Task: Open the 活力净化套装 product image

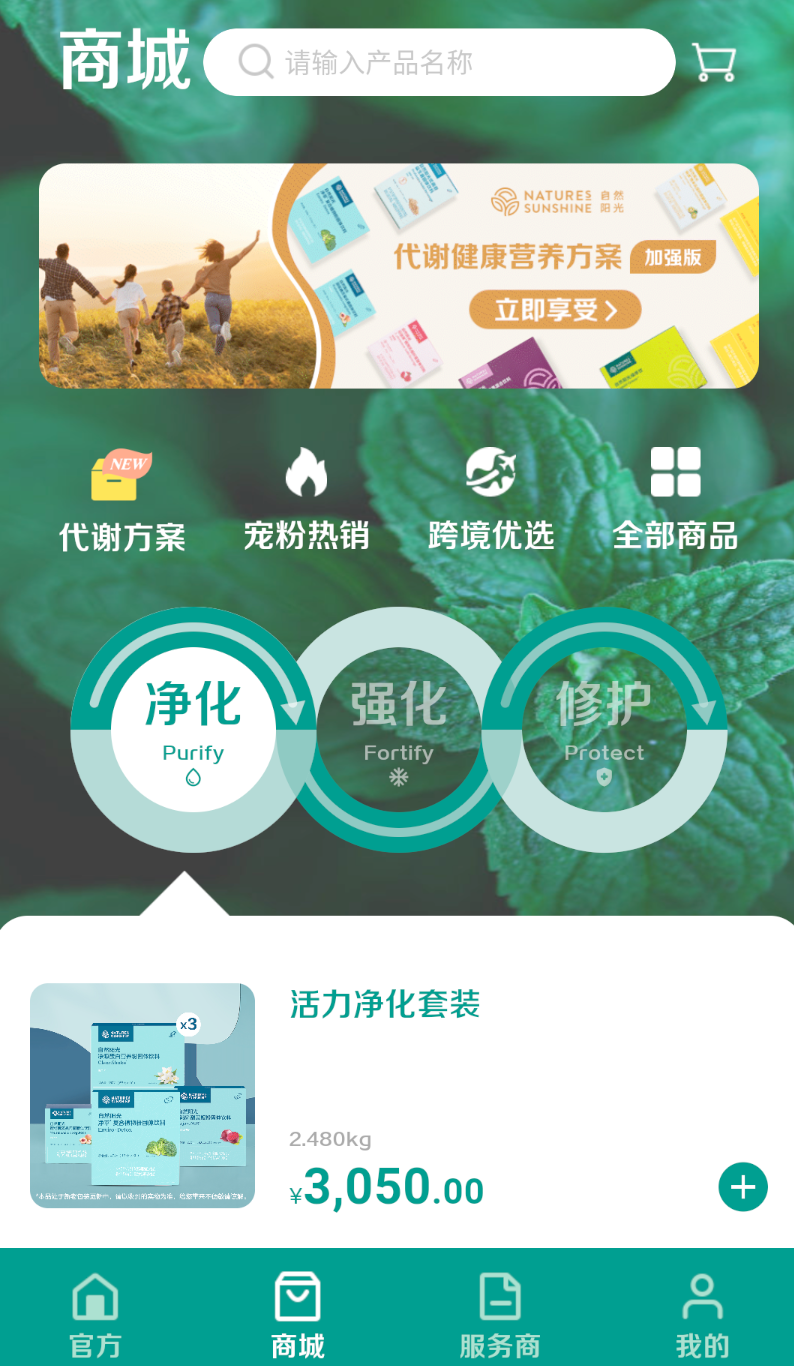Action: tap(142, 1095)
